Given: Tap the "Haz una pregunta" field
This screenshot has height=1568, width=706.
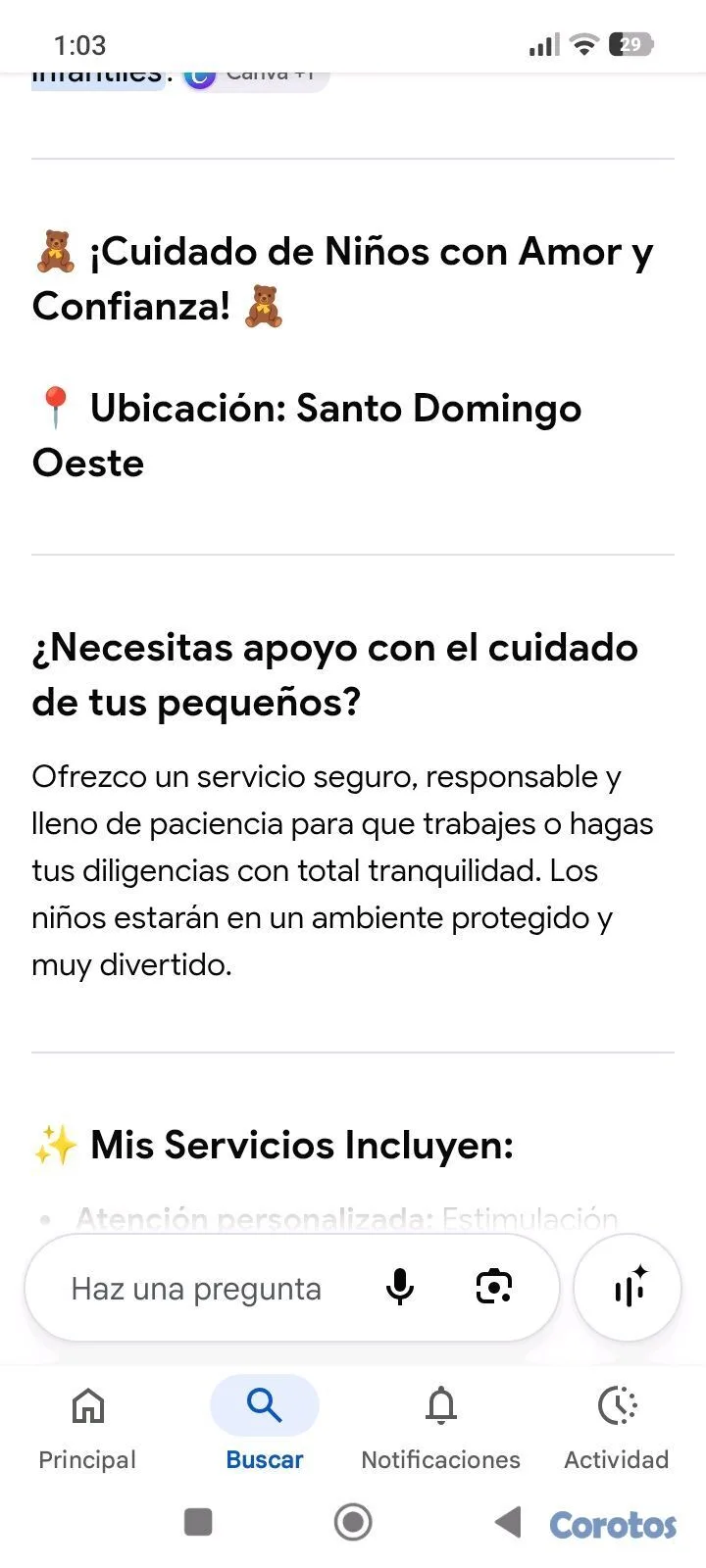Looking at the screenshot, I should [x=292, y=1288].
